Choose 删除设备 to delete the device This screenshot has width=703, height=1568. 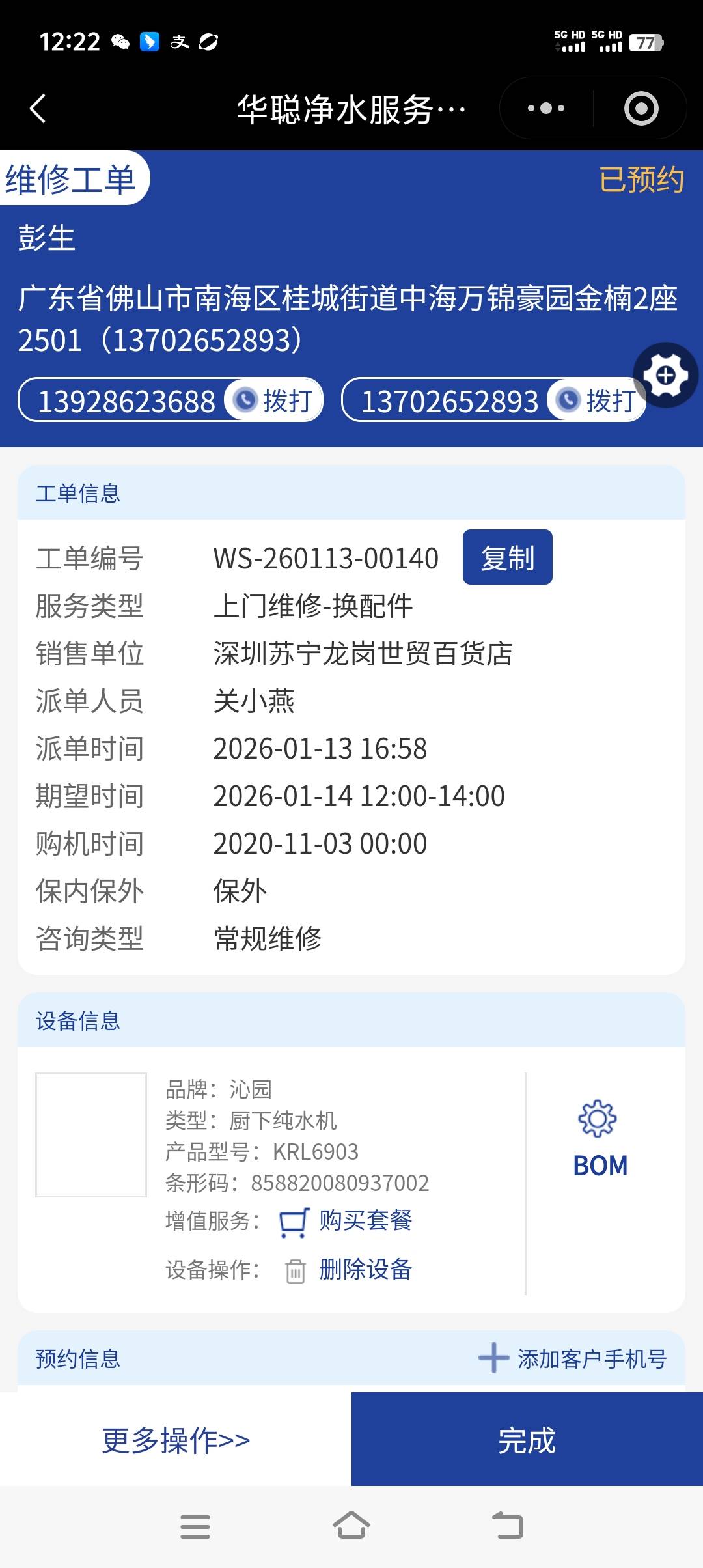click(365, 1269)
